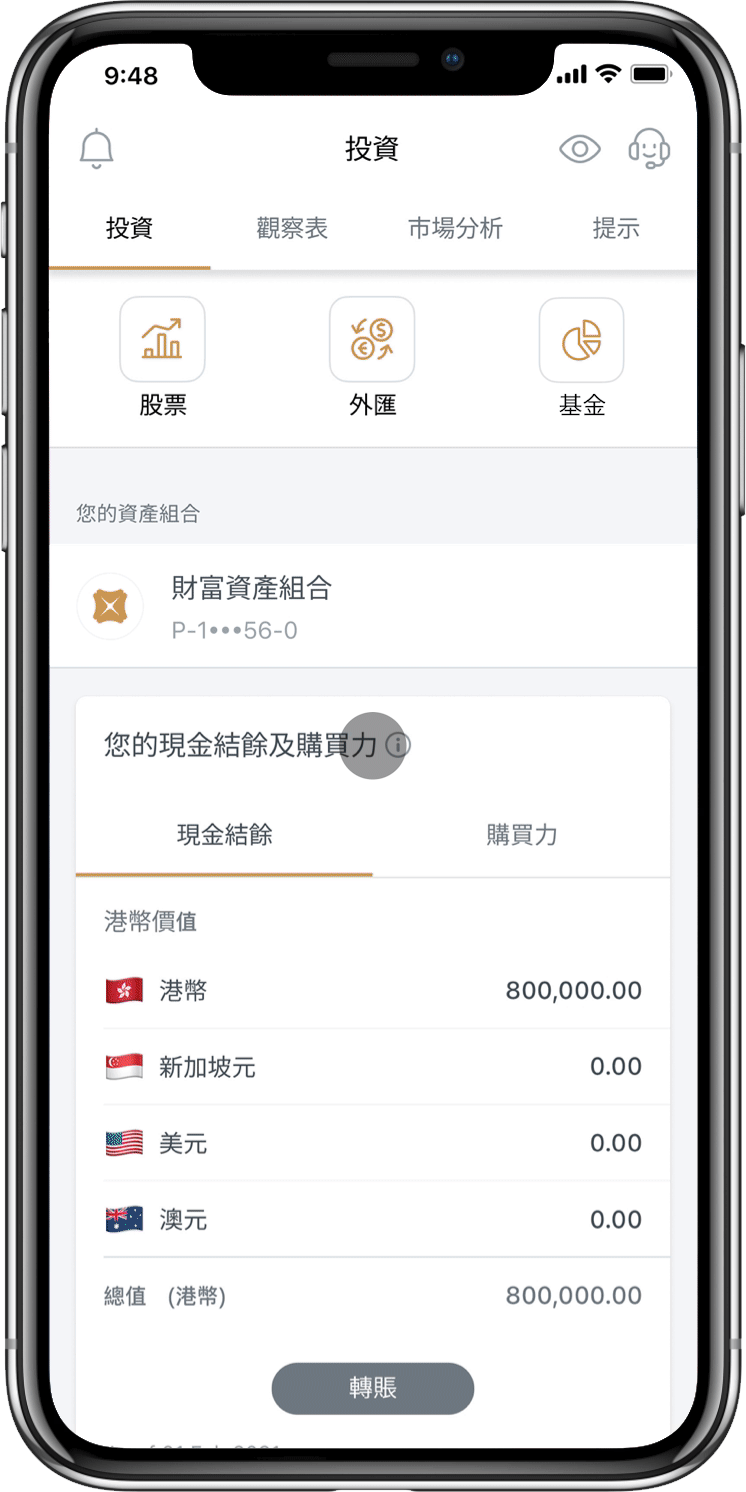Viewport: 746px width, 1492px height.
Task: Toggle balance visibility with the eye icon
Action: [579, 150]
